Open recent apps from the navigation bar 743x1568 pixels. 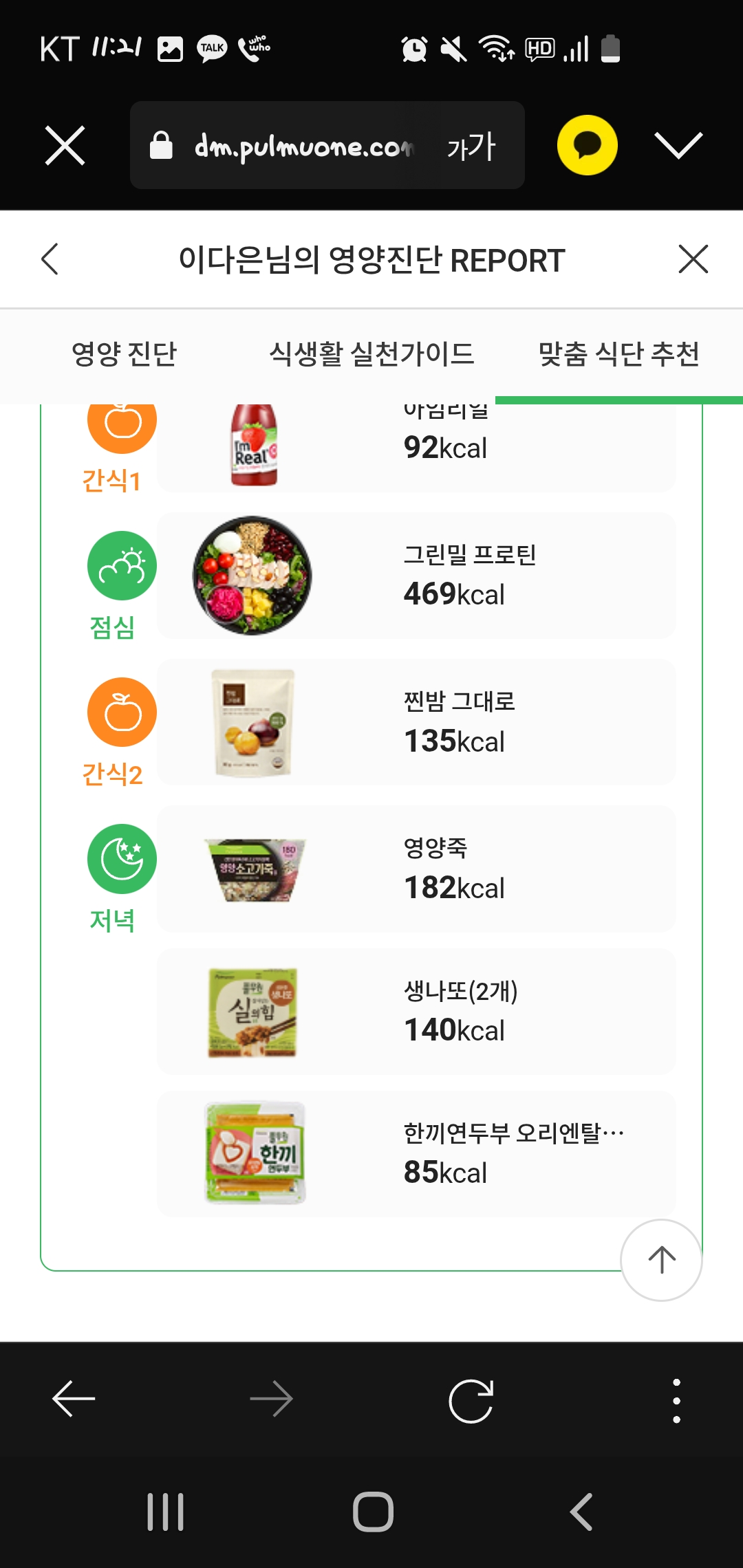click(x=166, y=1512)
